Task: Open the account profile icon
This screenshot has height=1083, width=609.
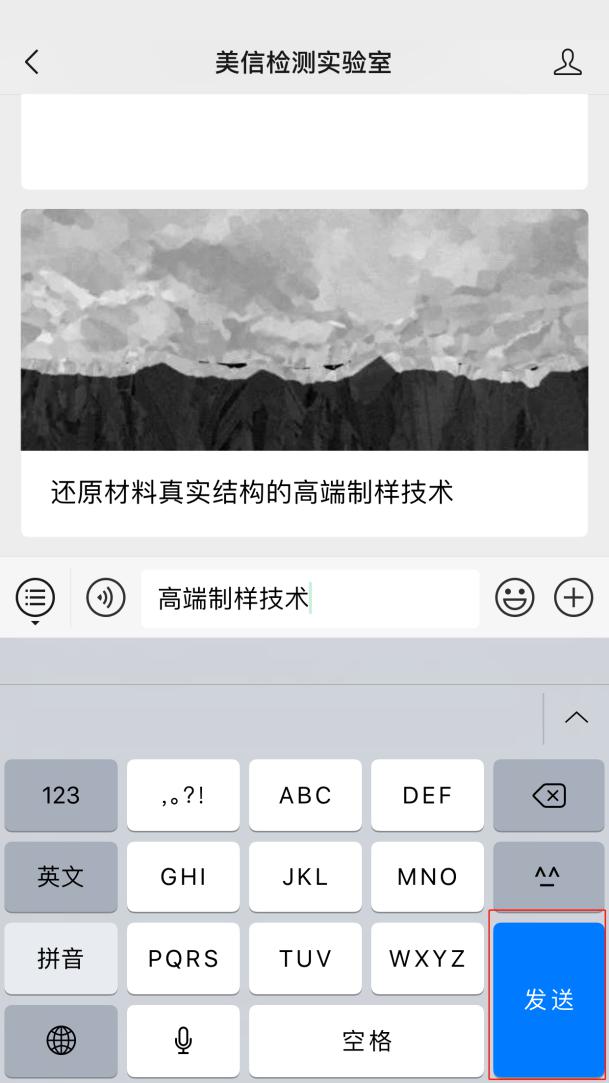Action: [x=567, y=62]
